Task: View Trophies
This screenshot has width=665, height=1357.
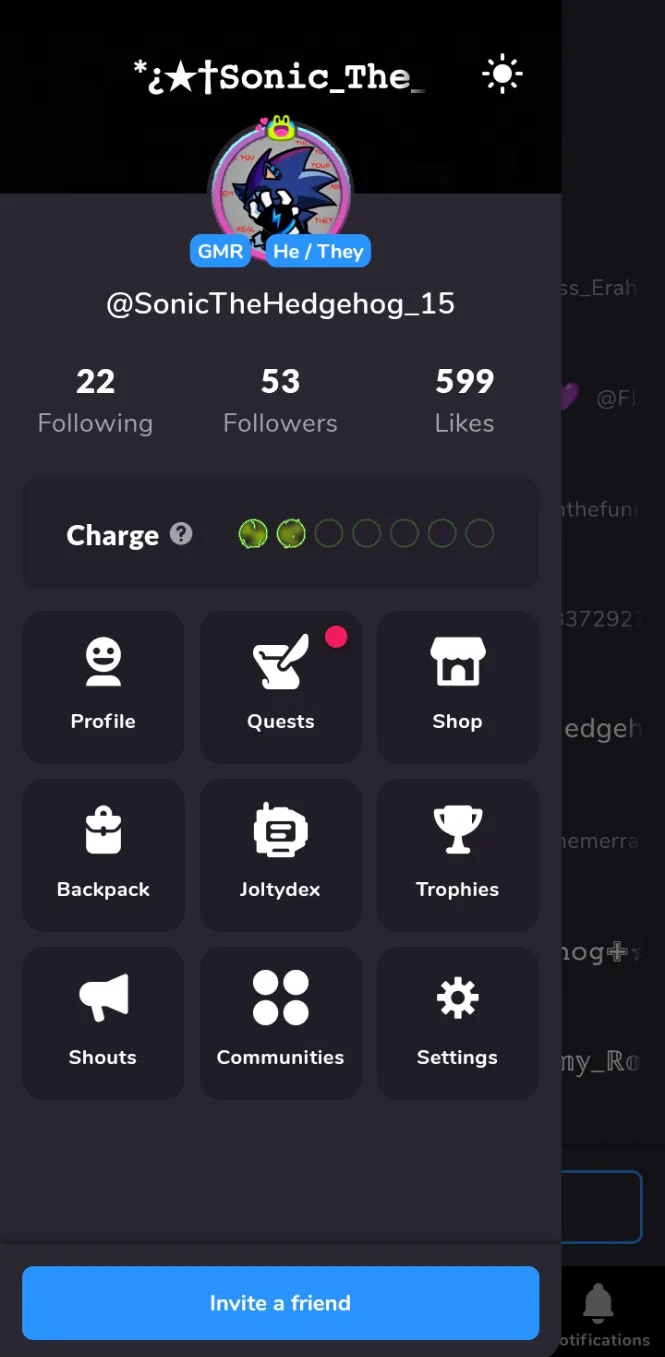Action: tap(457, 855)
